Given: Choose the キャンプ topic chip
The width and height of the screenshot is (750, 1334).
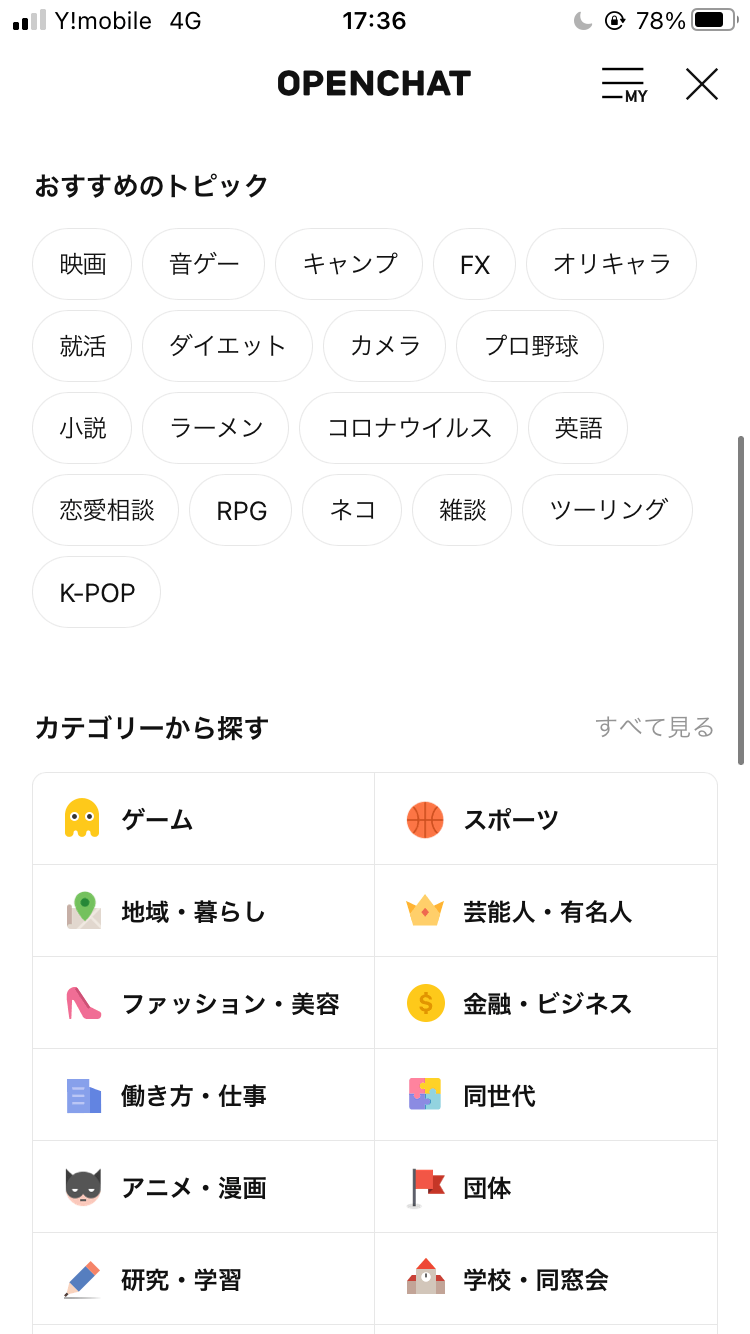Looking at the screenshot, I should click(350, 264).
